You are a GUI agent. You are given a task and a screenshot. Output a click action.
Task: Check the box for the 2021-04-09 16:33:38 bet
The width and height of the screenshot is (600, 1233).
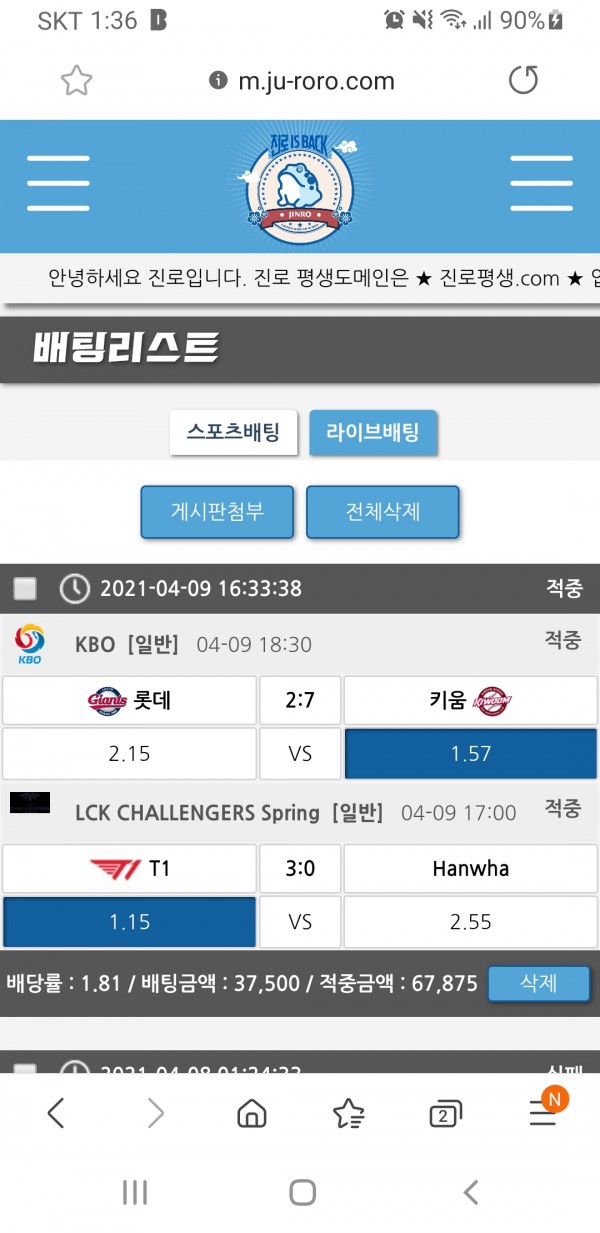(25, 588)
